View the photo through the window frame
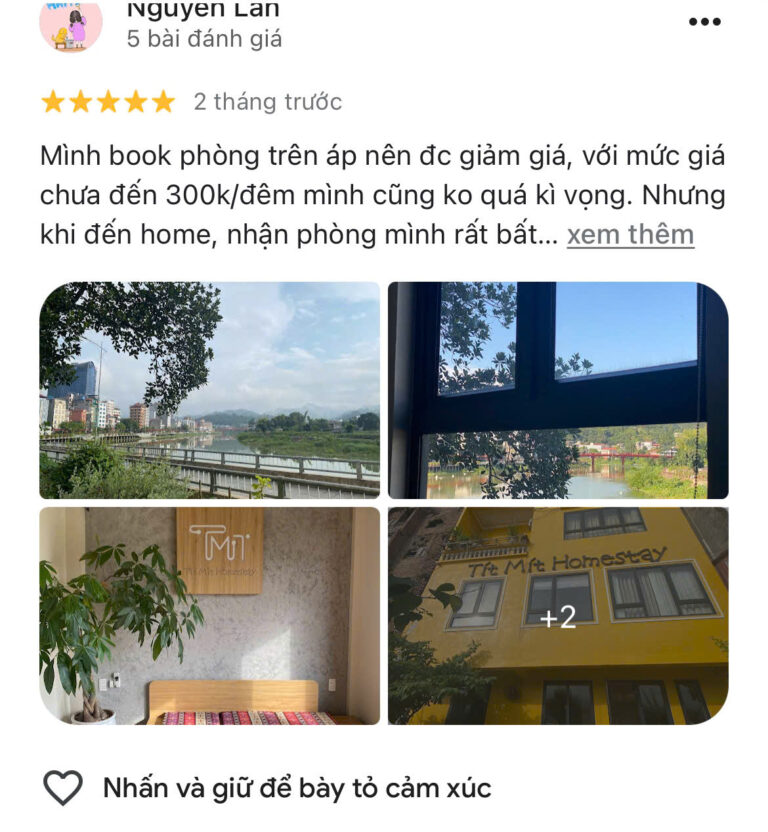 (558, 390)
